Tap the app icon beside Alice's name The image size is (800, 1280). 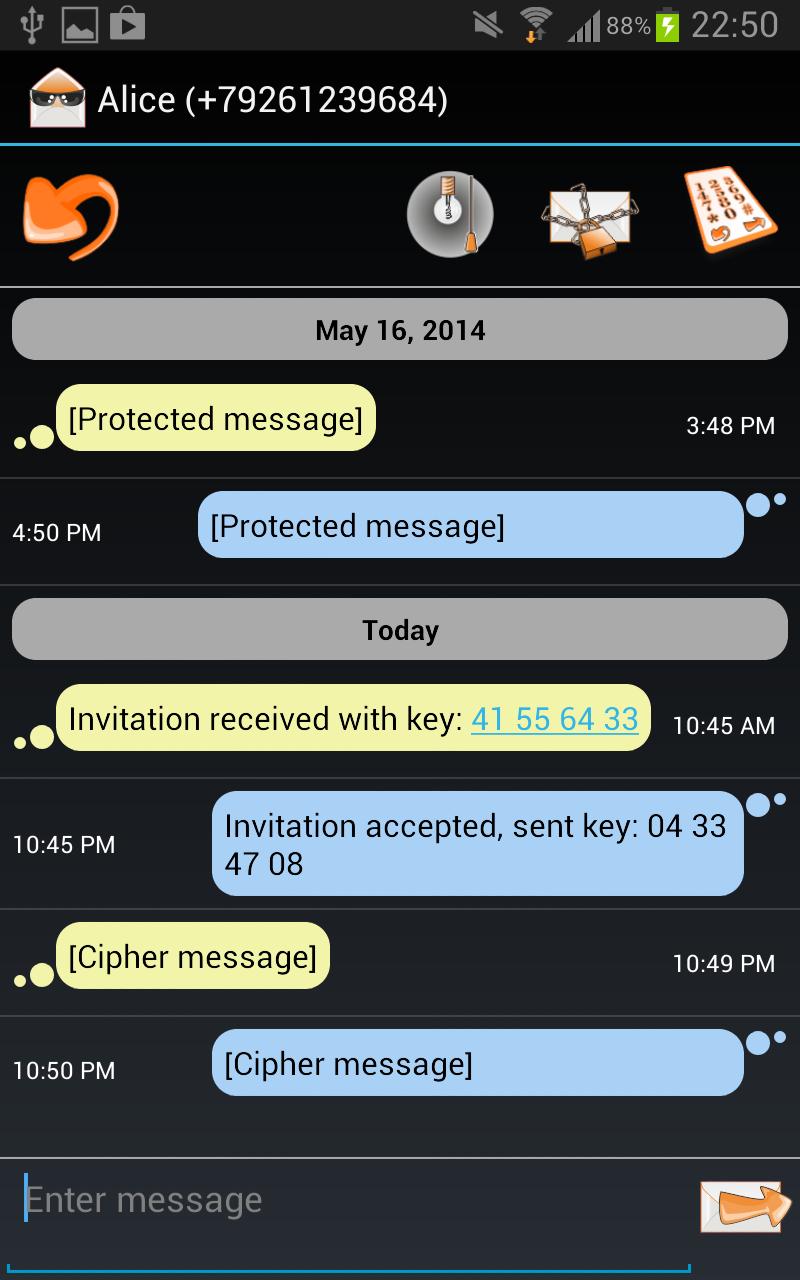[x=57, y=99]
